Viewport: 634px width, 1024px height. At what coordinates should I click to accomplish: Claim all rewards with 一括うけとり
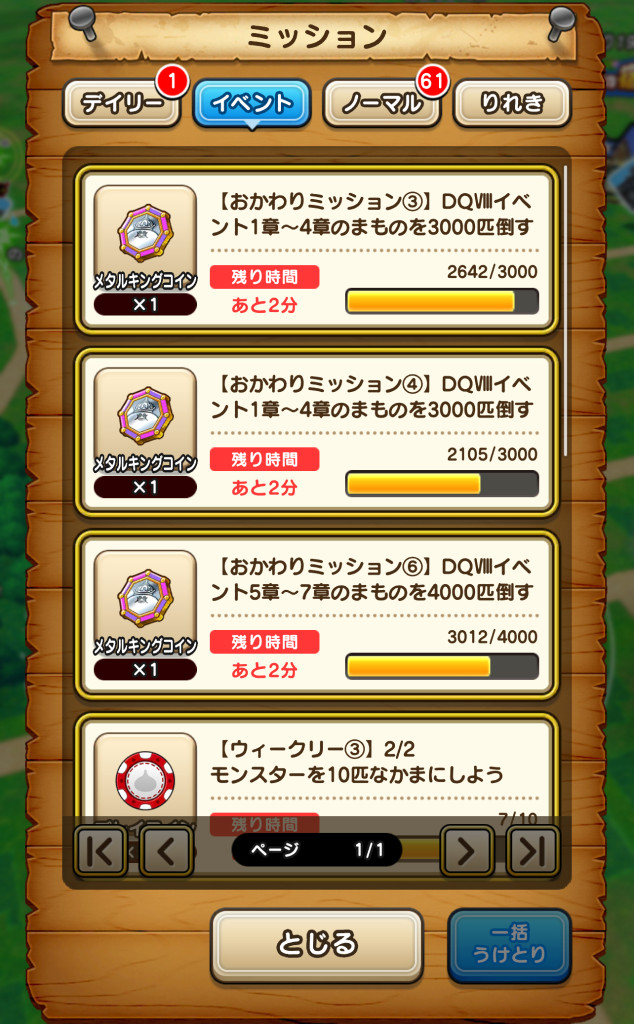[x=509, y=944]
